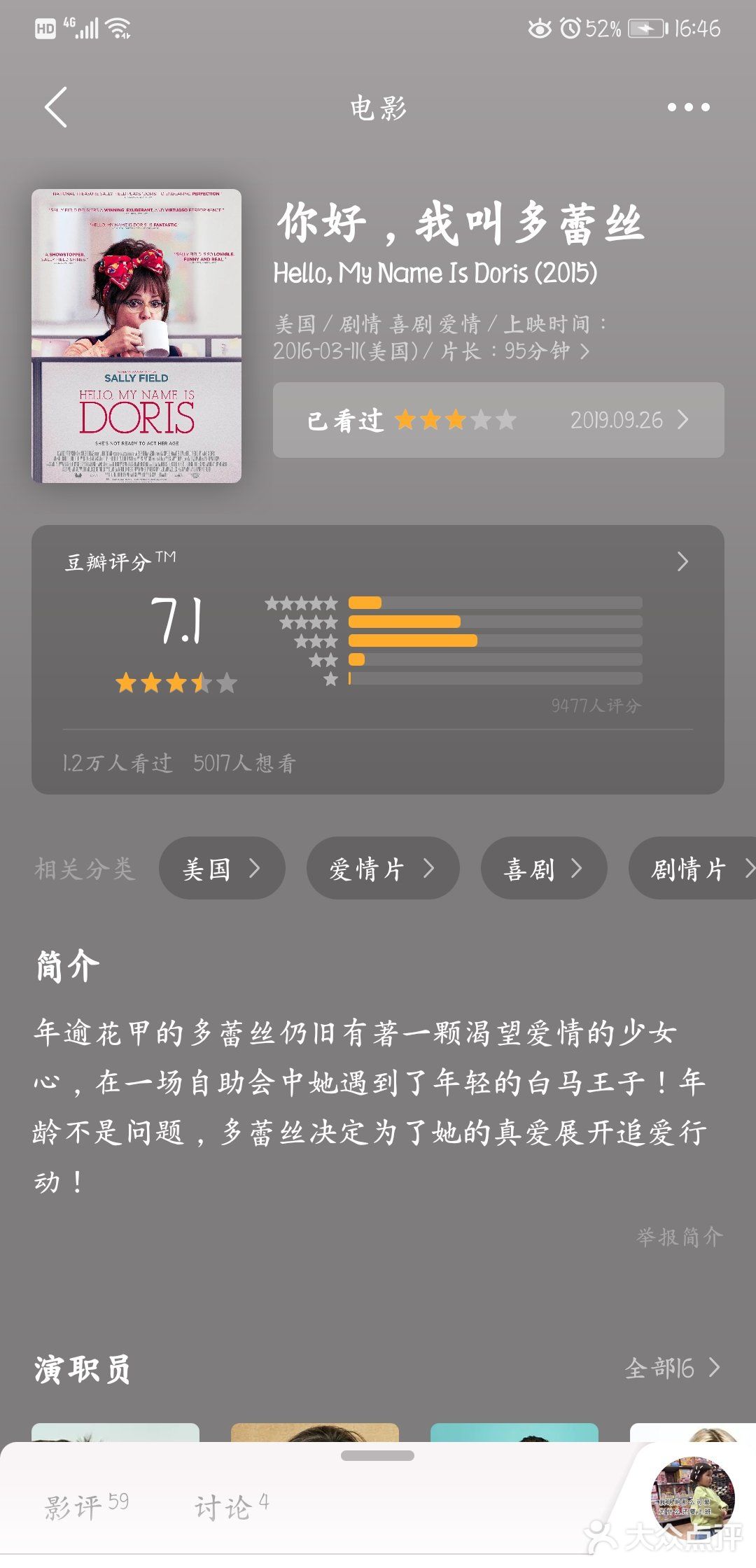Switch to the 影评 tab
The width and height of the screenshot is (756, 1568).
[87, 1506]
